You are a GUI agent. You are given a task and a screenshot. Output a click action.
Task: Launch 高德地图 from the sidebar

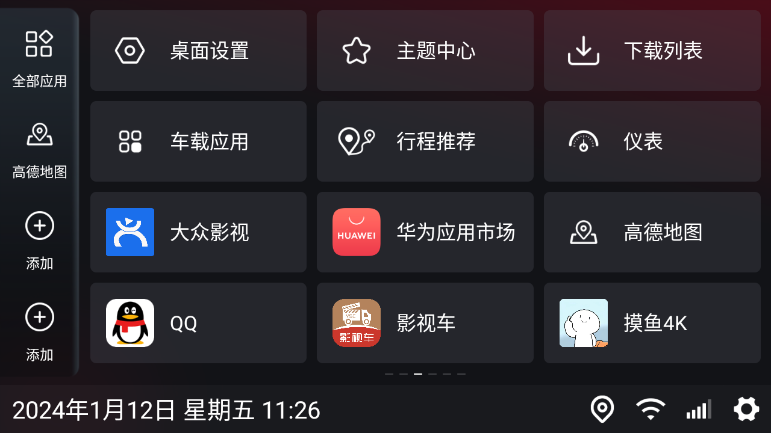coord(39,148)
